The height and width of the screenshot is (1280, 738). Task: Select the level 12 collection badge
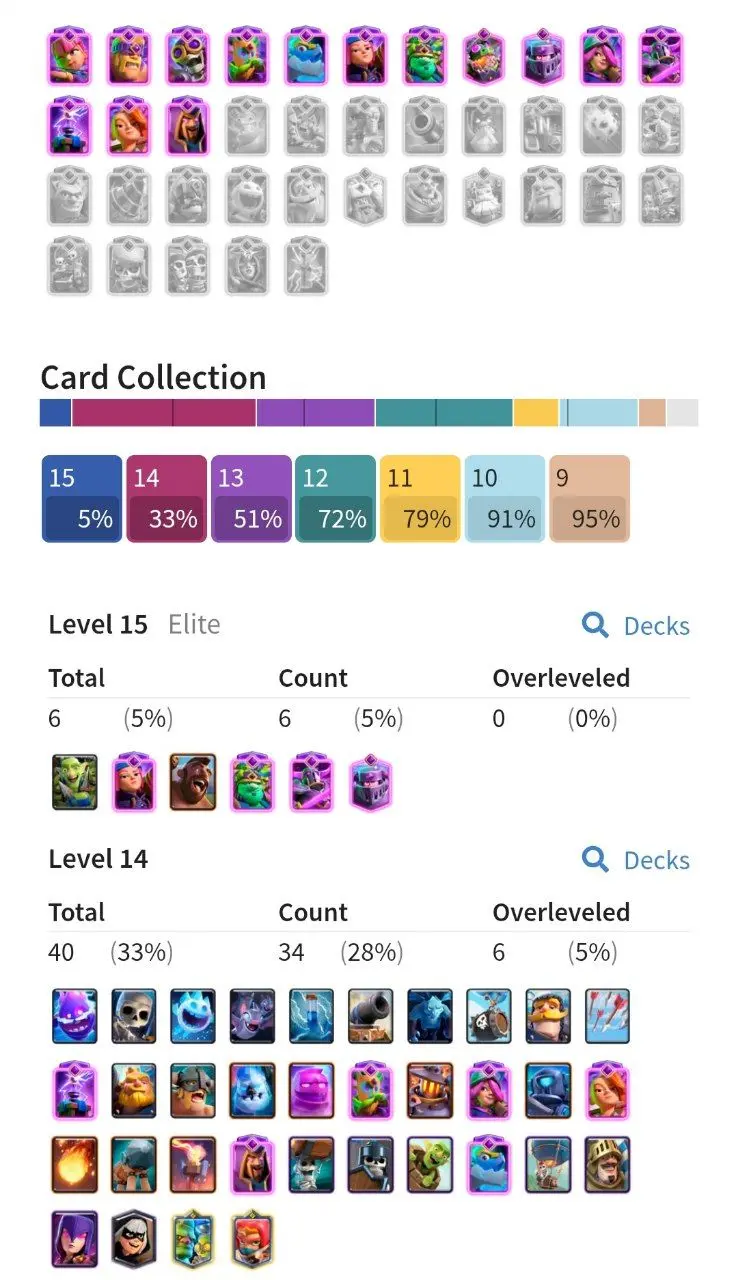(335, 499)
